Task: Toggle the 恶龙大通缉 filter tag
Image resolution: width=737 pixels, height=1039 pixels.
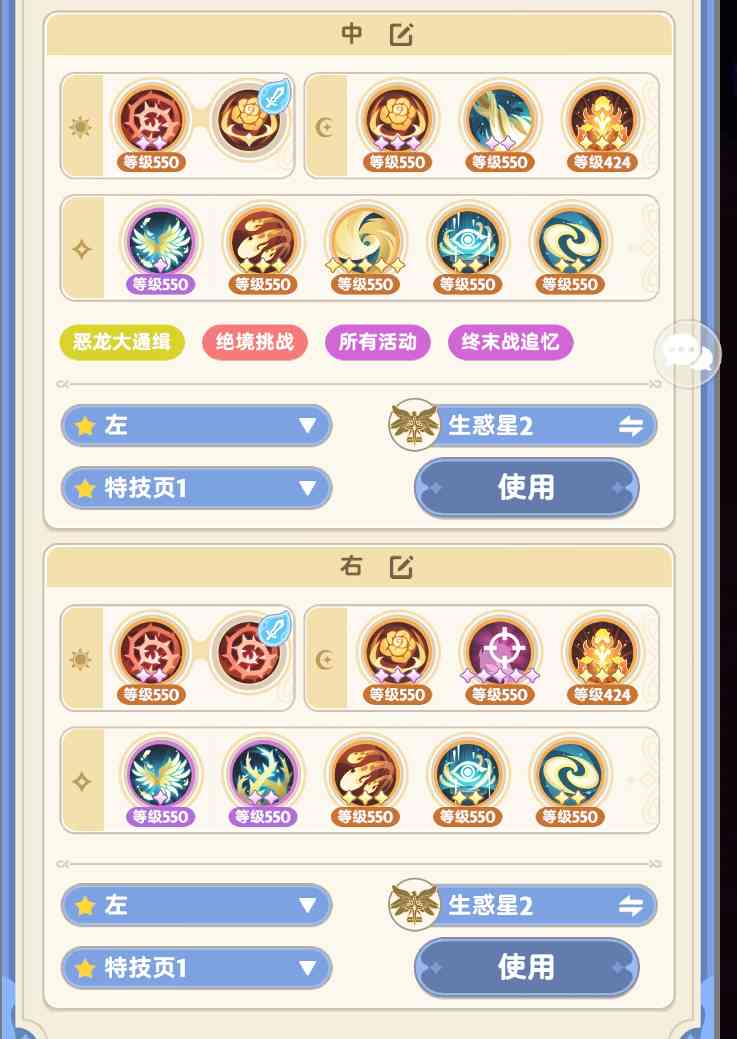Action: (121, 341)
